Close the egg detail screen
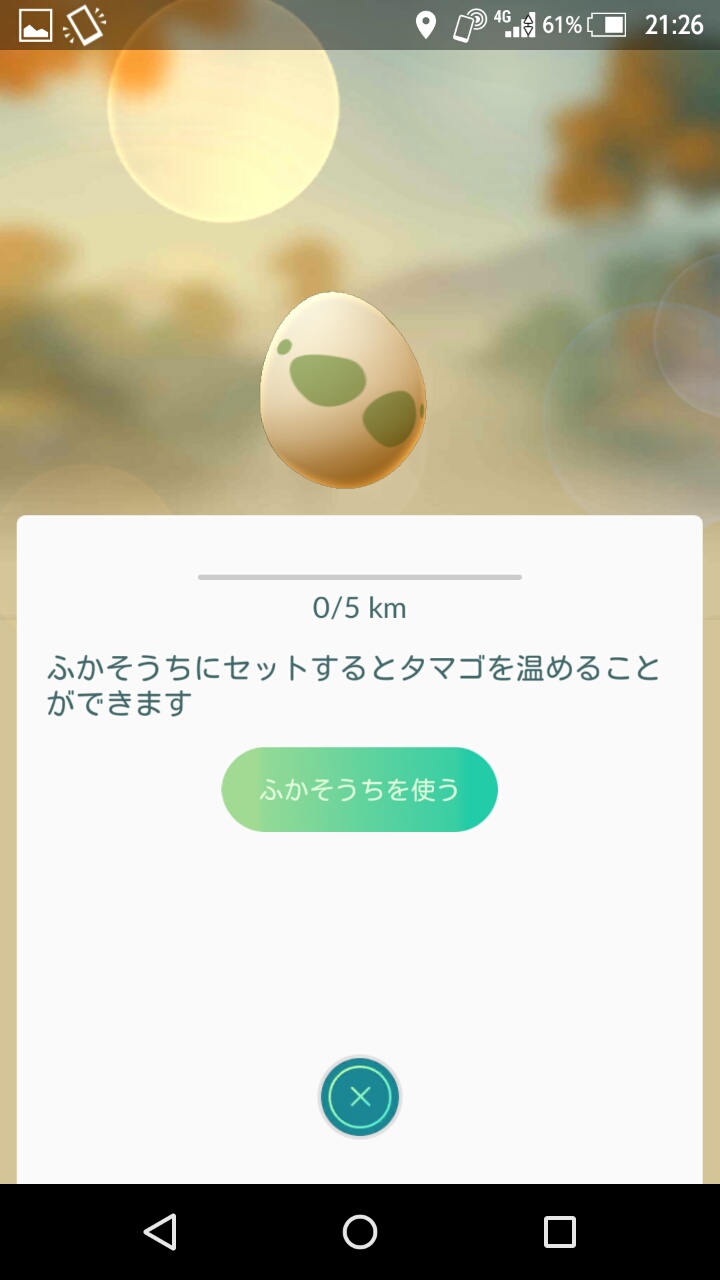This screenshot has width=720, height=1280. click(360, 1096)
